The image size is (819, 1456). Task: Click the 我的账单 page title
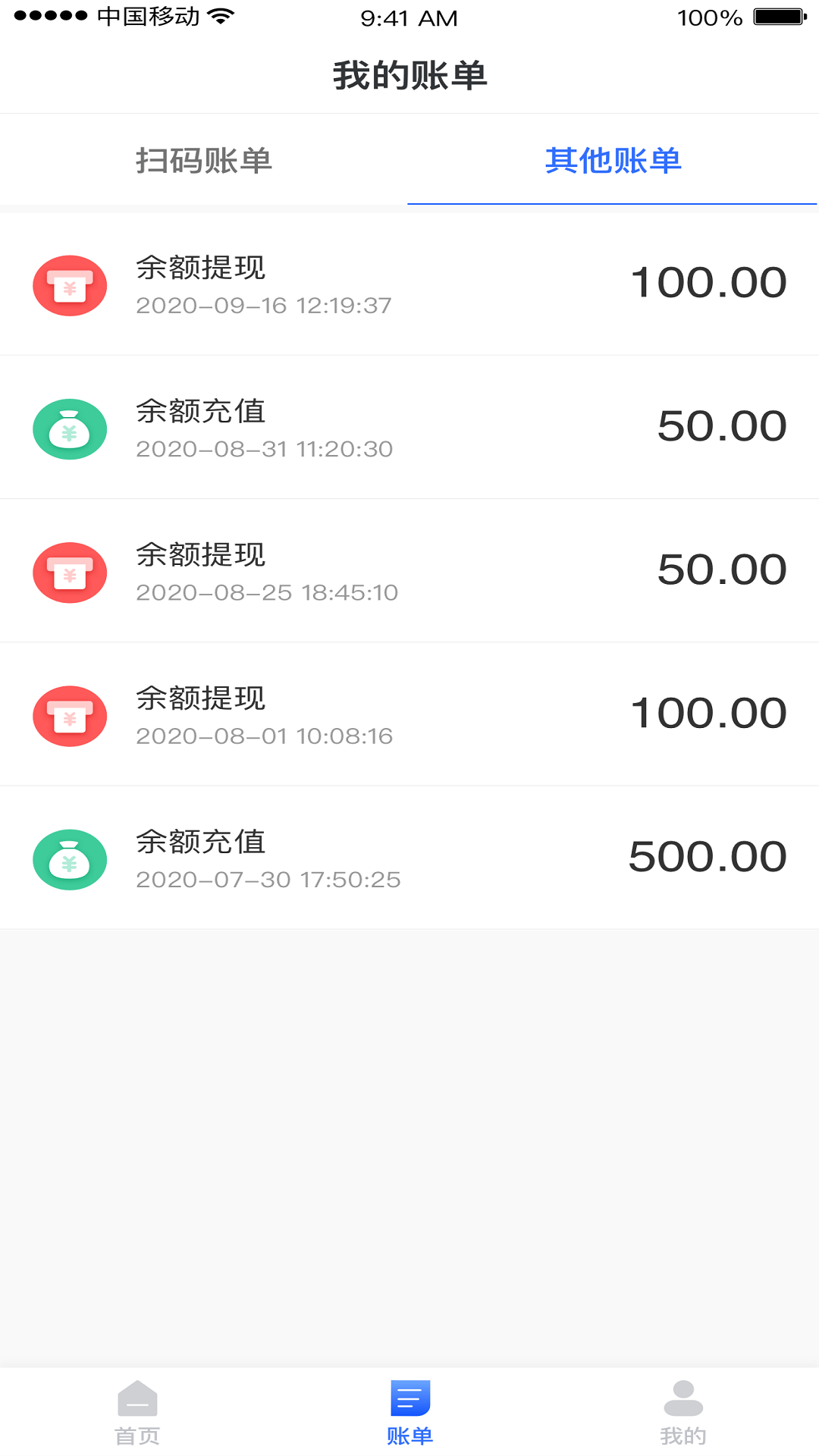pyautogui.click(x=409, y=73)
